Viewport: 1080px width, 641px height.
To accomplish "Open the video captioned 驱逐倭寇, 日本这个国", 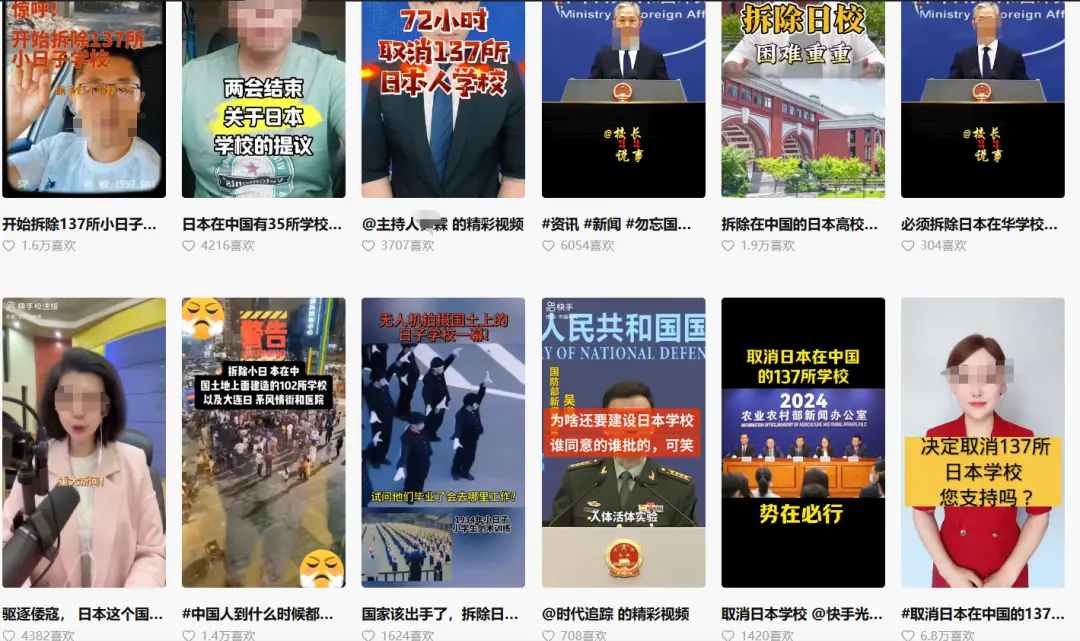I will [84, 442].
